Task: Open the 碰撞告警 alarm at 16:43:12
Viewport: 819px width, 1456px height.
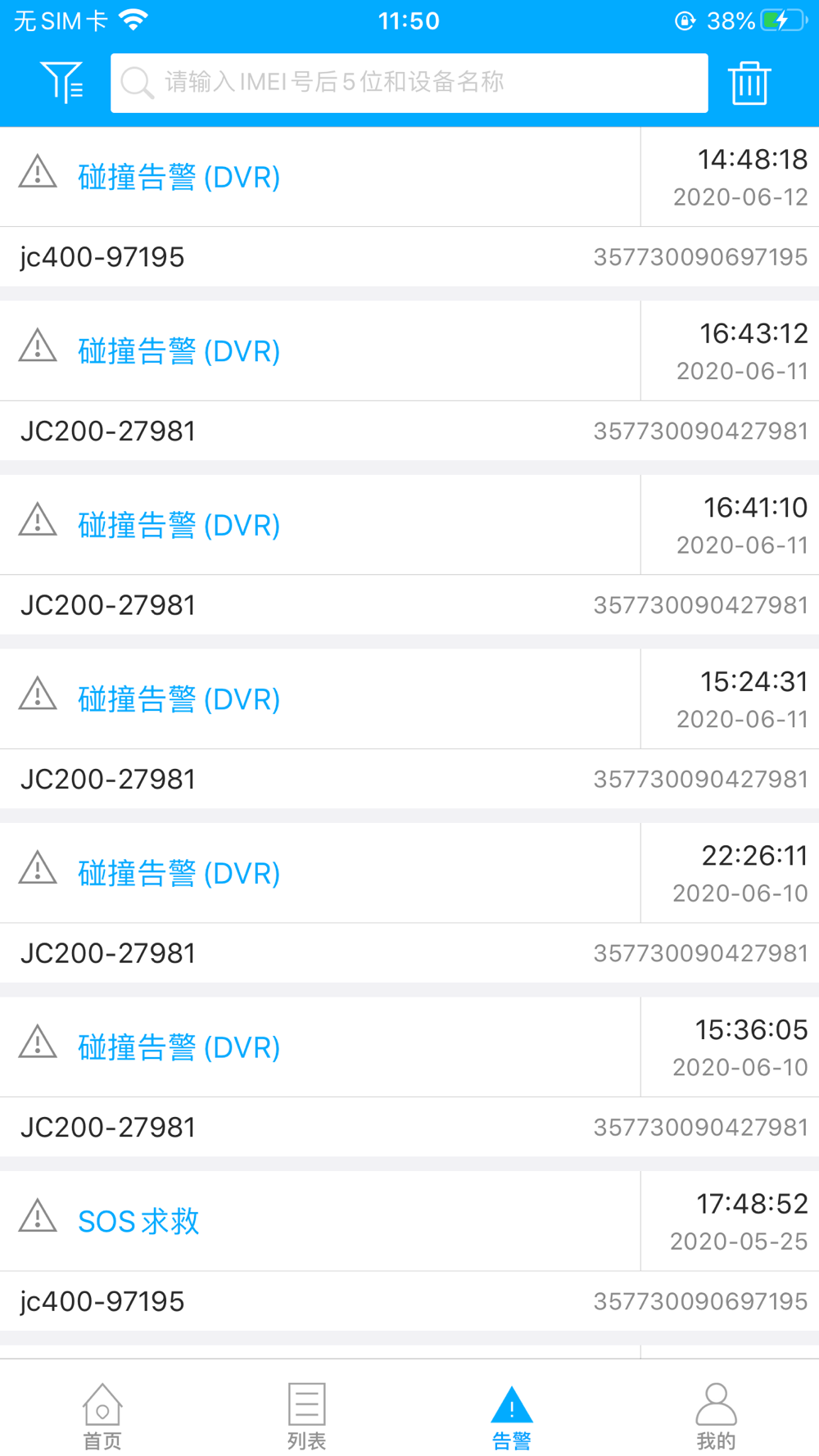Action: [x=179, y=351]
